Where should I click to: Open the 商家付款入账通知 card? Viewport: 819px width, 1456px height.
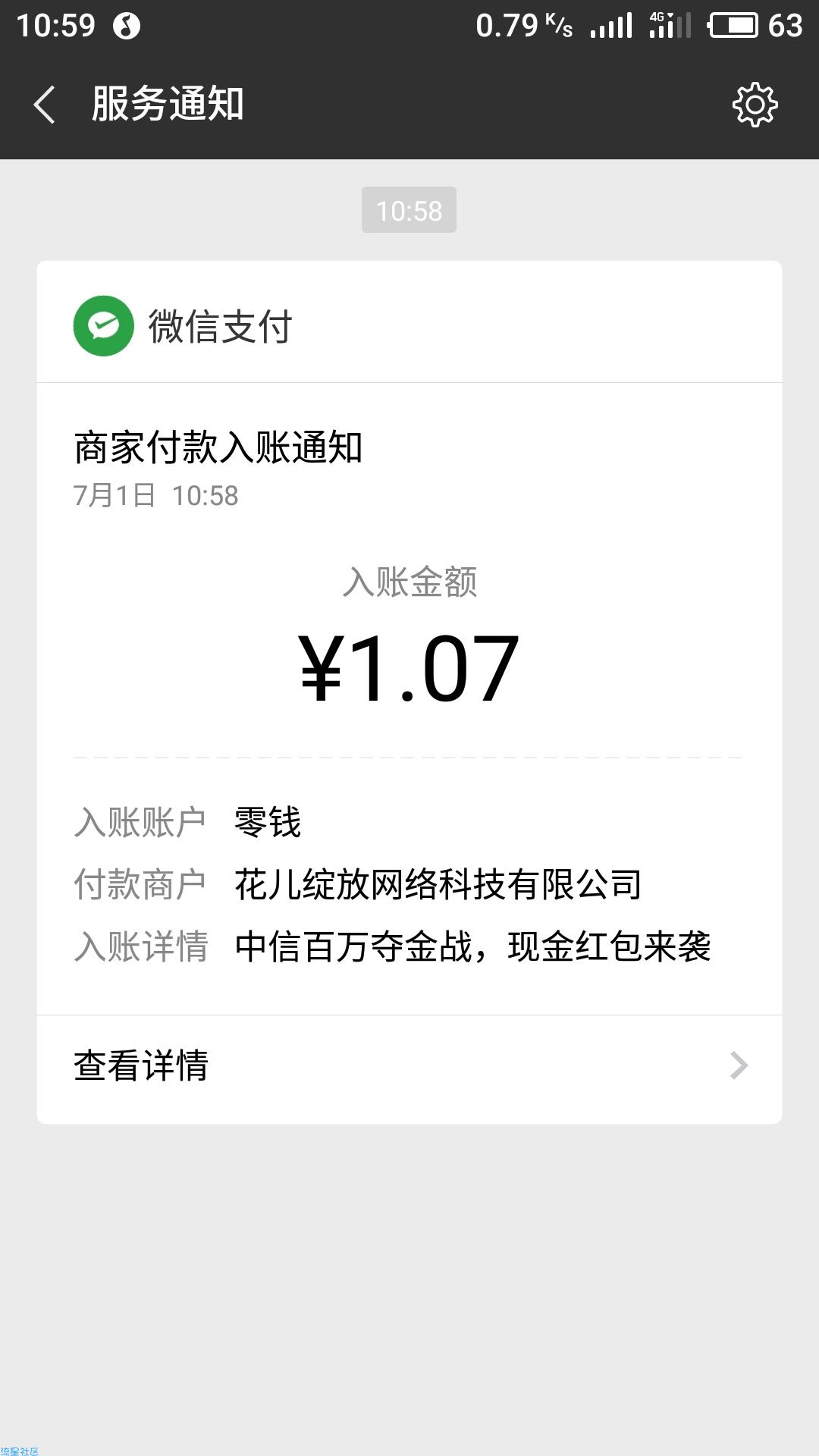[x=409, y=692]
